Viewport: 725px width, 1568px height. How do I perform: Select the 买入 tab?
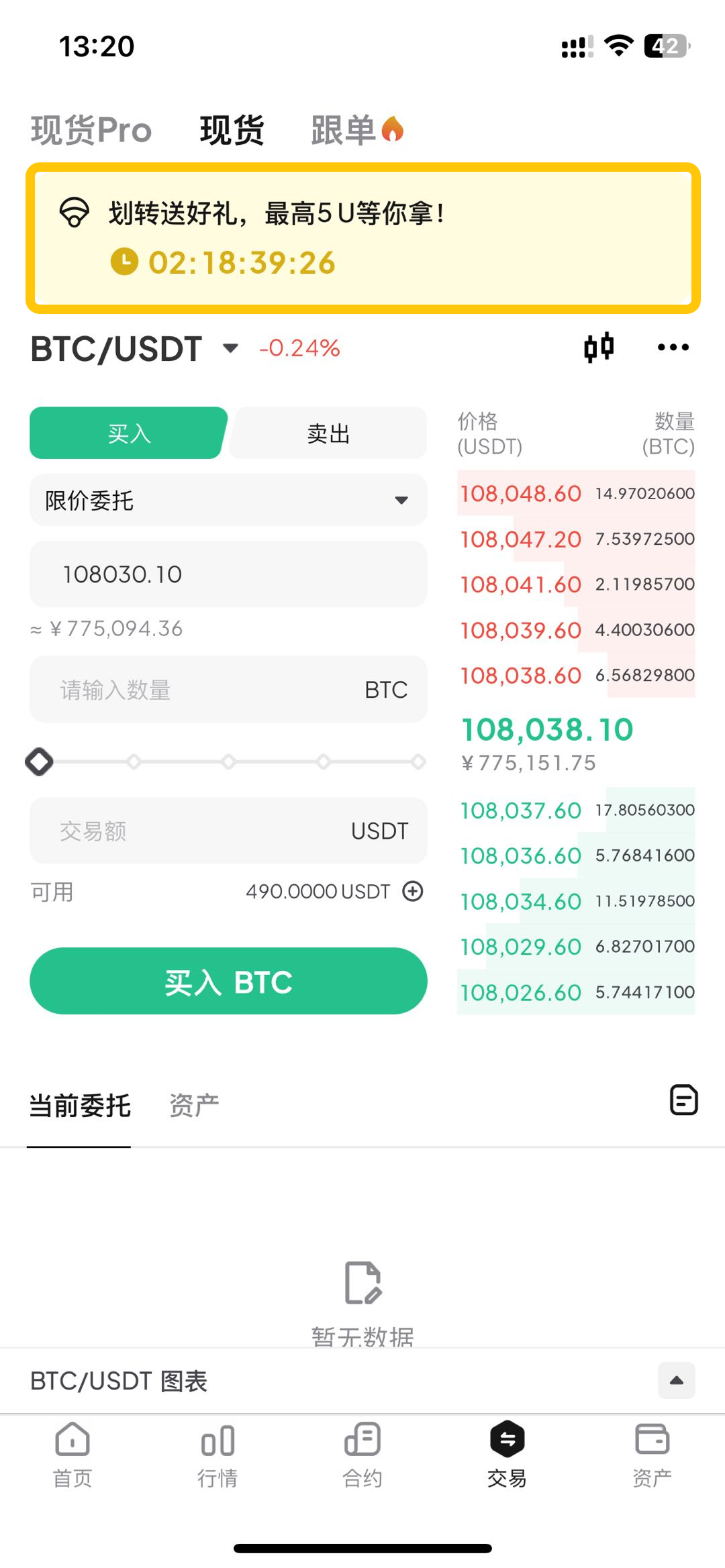coord(129,433)
